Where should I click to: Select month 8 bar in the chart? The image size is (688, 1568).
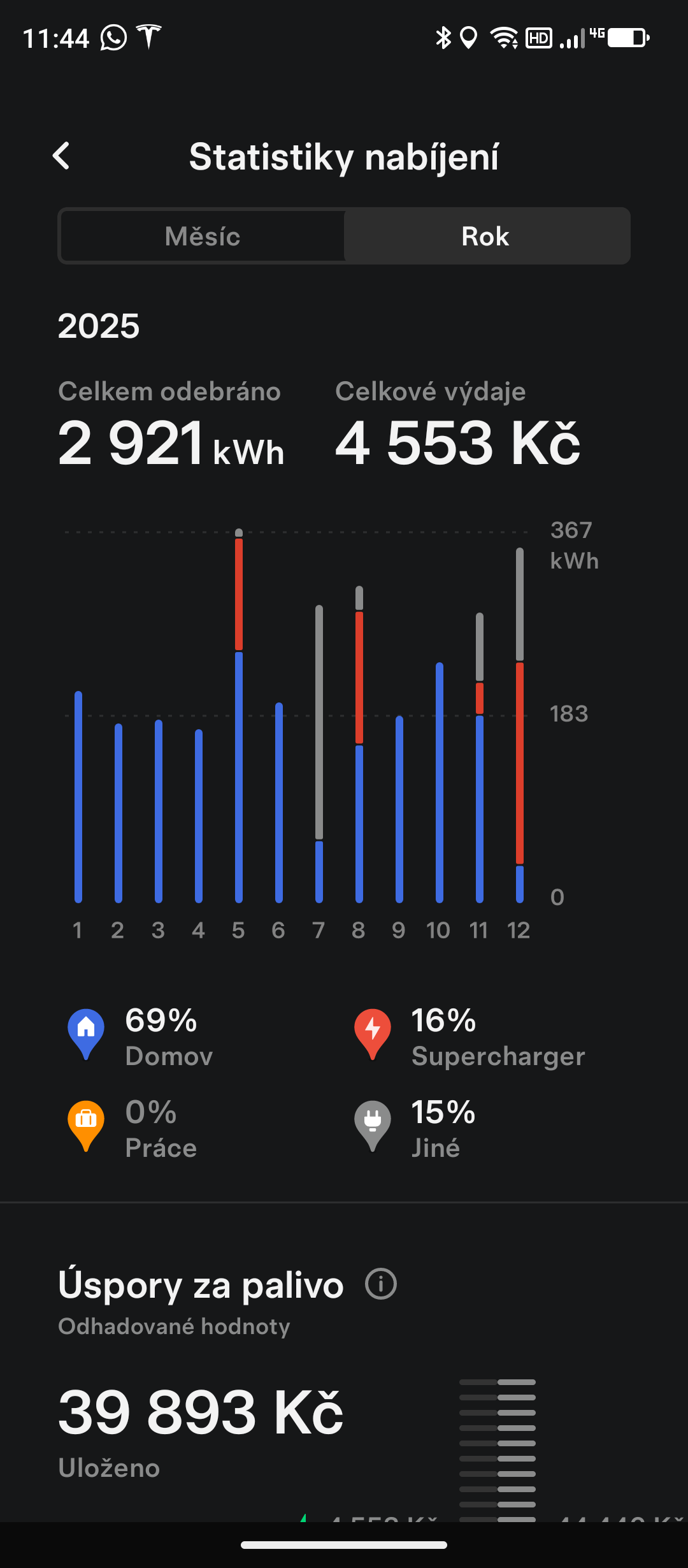click(x=359, y=744)
